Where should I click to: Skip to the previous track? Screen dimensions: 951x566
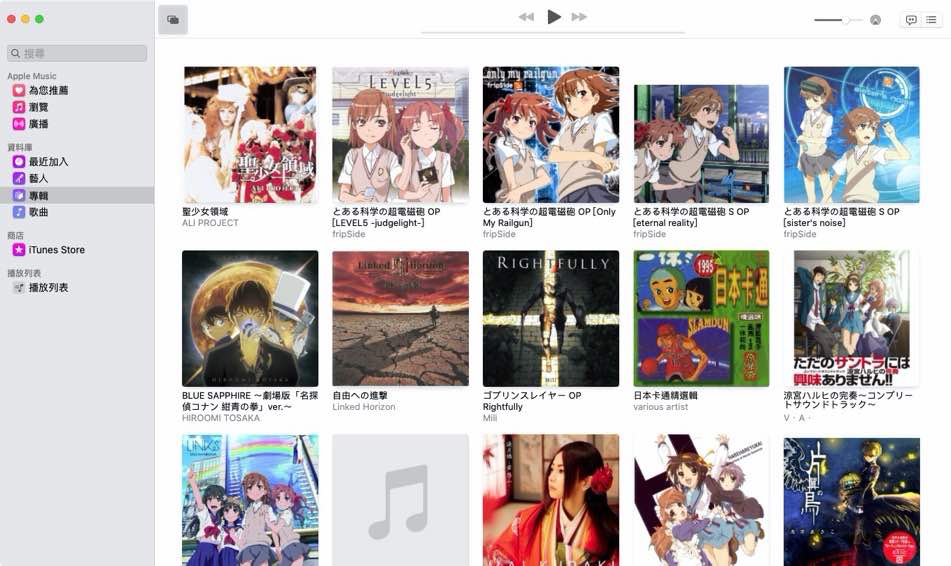coord(526,17)
